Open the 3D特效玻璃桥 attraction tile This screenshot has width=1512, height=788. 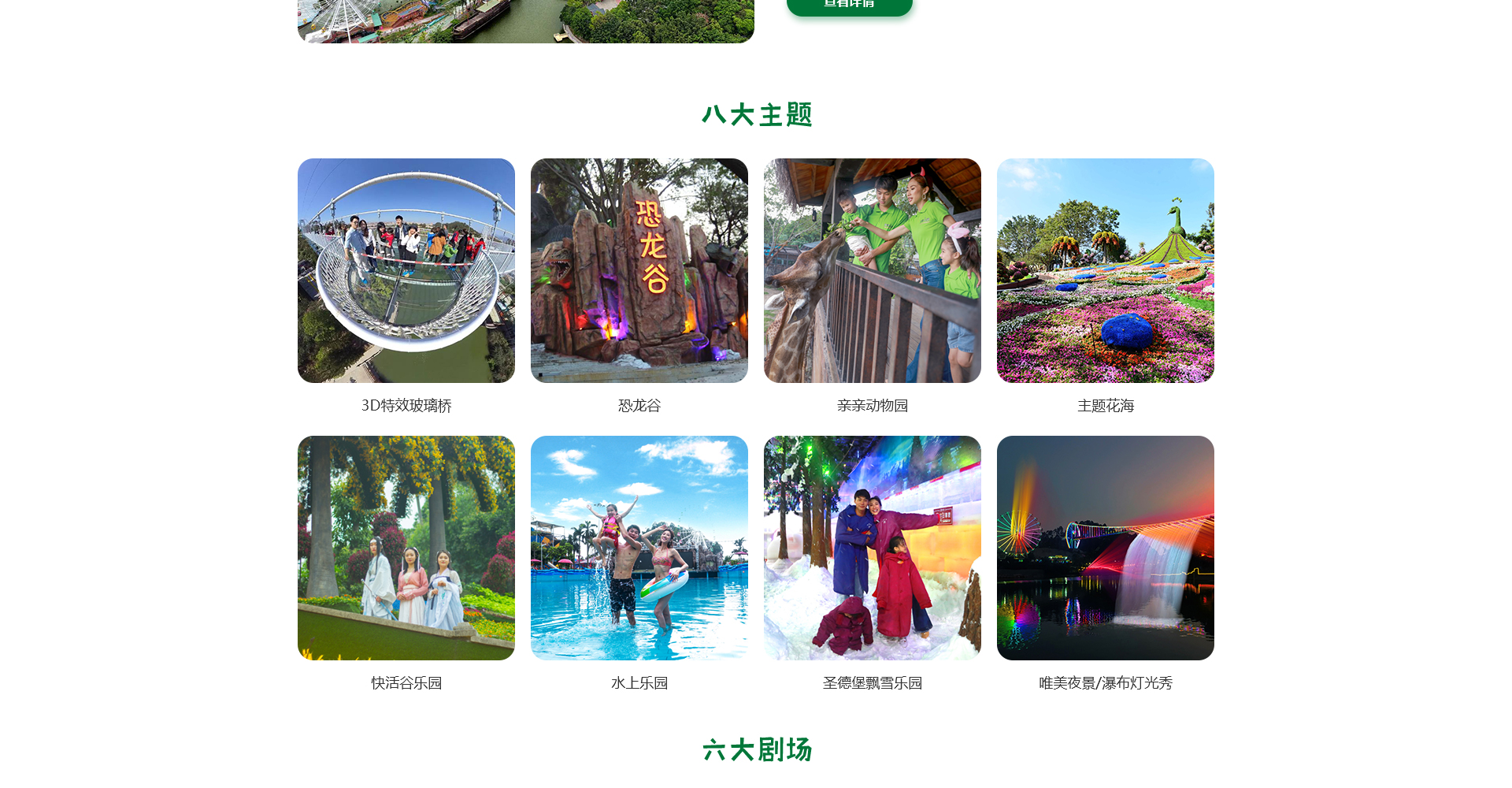click(x=406, y=270)
